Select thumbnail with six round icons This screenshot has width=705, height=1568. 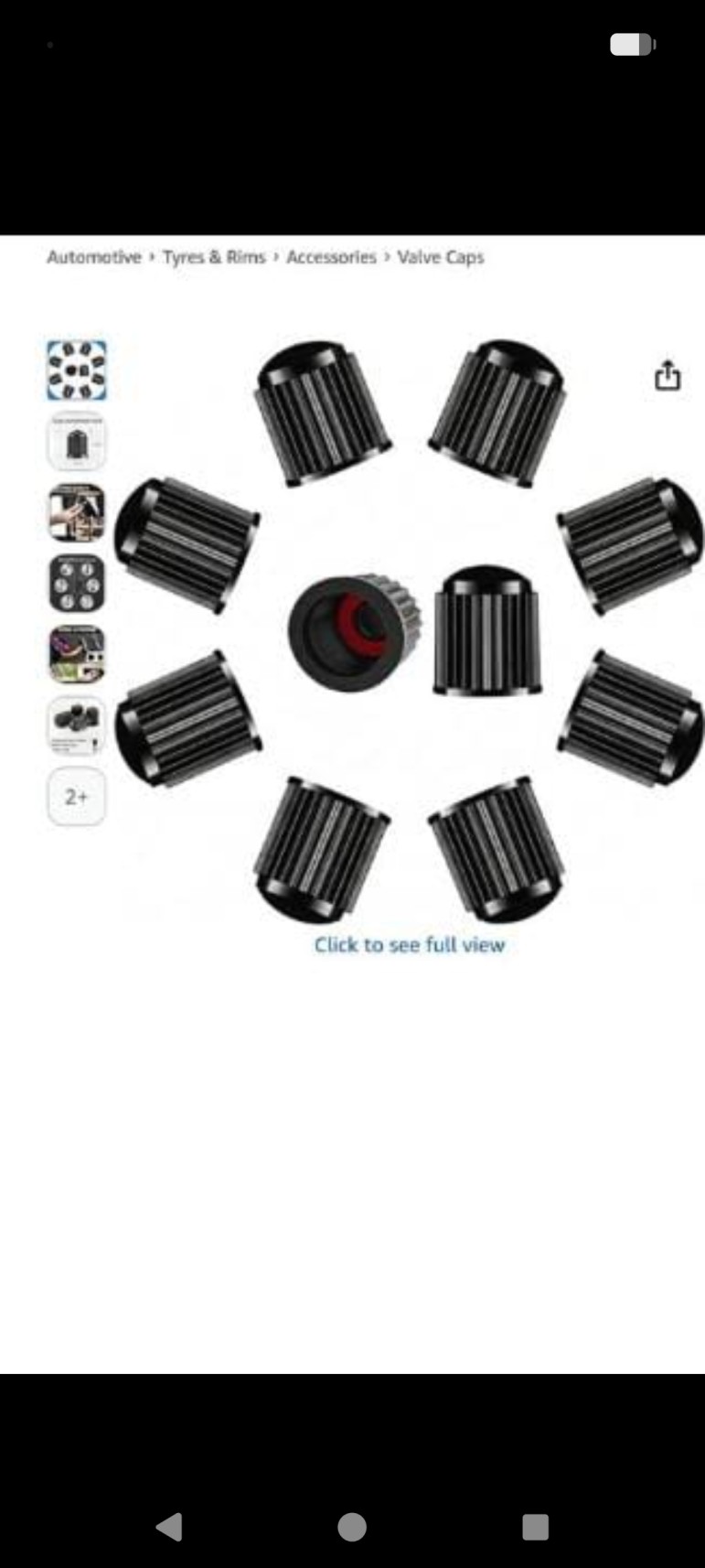77,584
